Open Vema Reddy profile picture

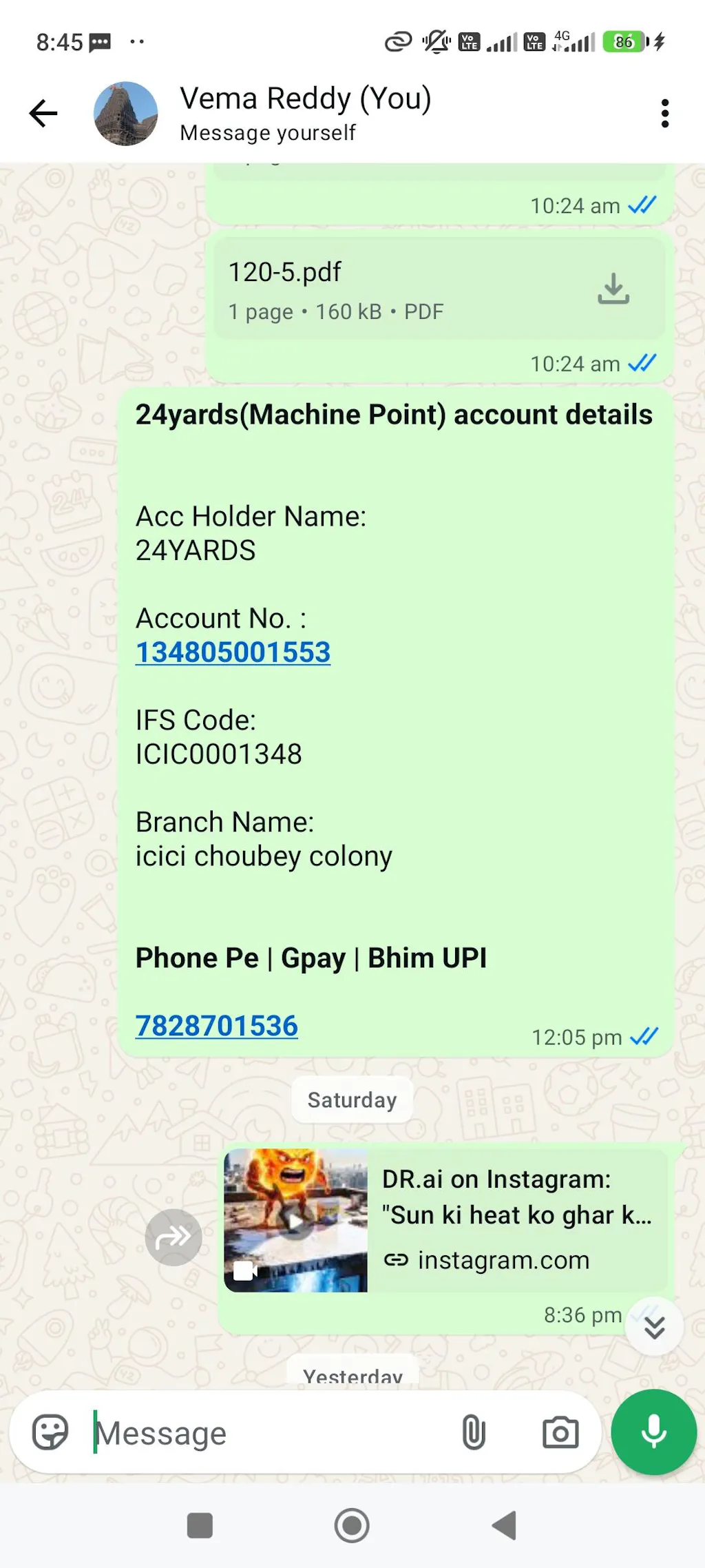(126, 114)
